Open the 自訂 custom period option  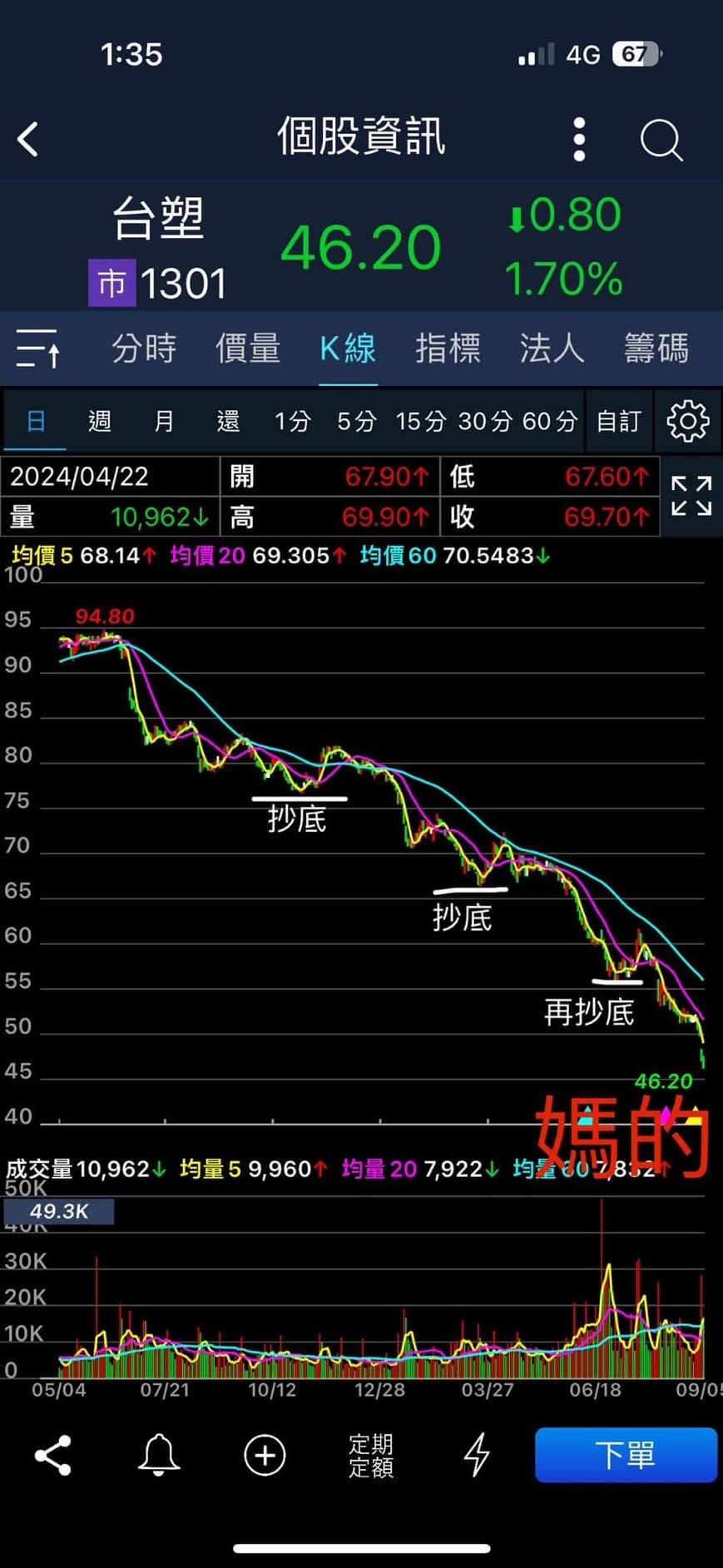coord(619,422)
